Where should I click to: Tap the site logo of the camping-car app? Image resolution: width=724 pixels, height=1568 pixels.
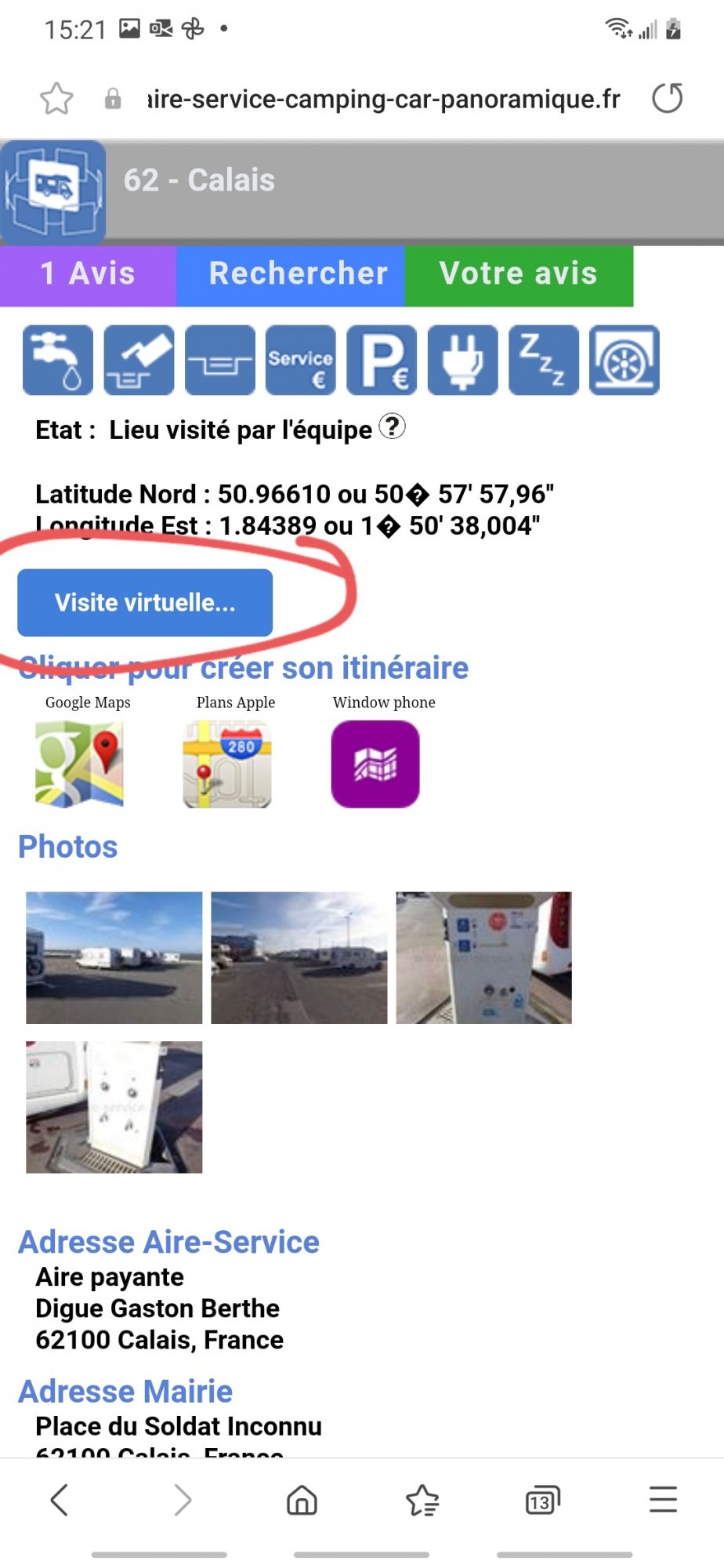click(53, 191)
